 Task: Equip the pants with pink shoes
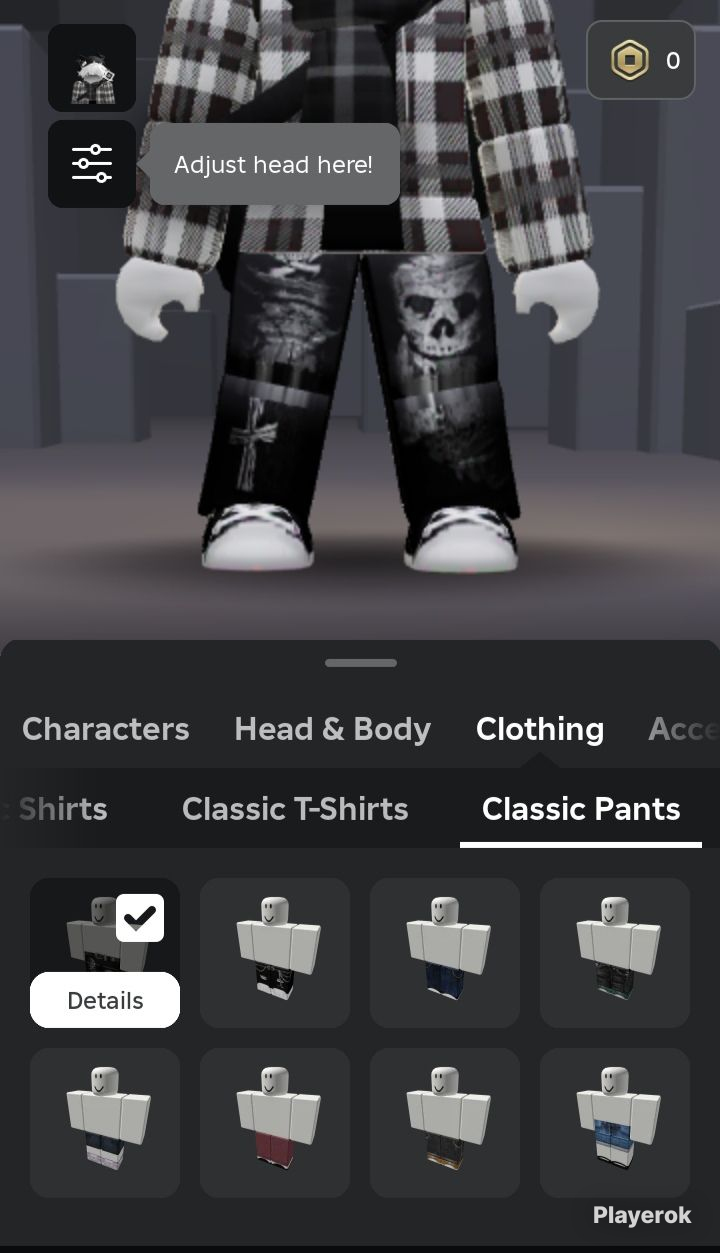click(x=105, y=1123)
